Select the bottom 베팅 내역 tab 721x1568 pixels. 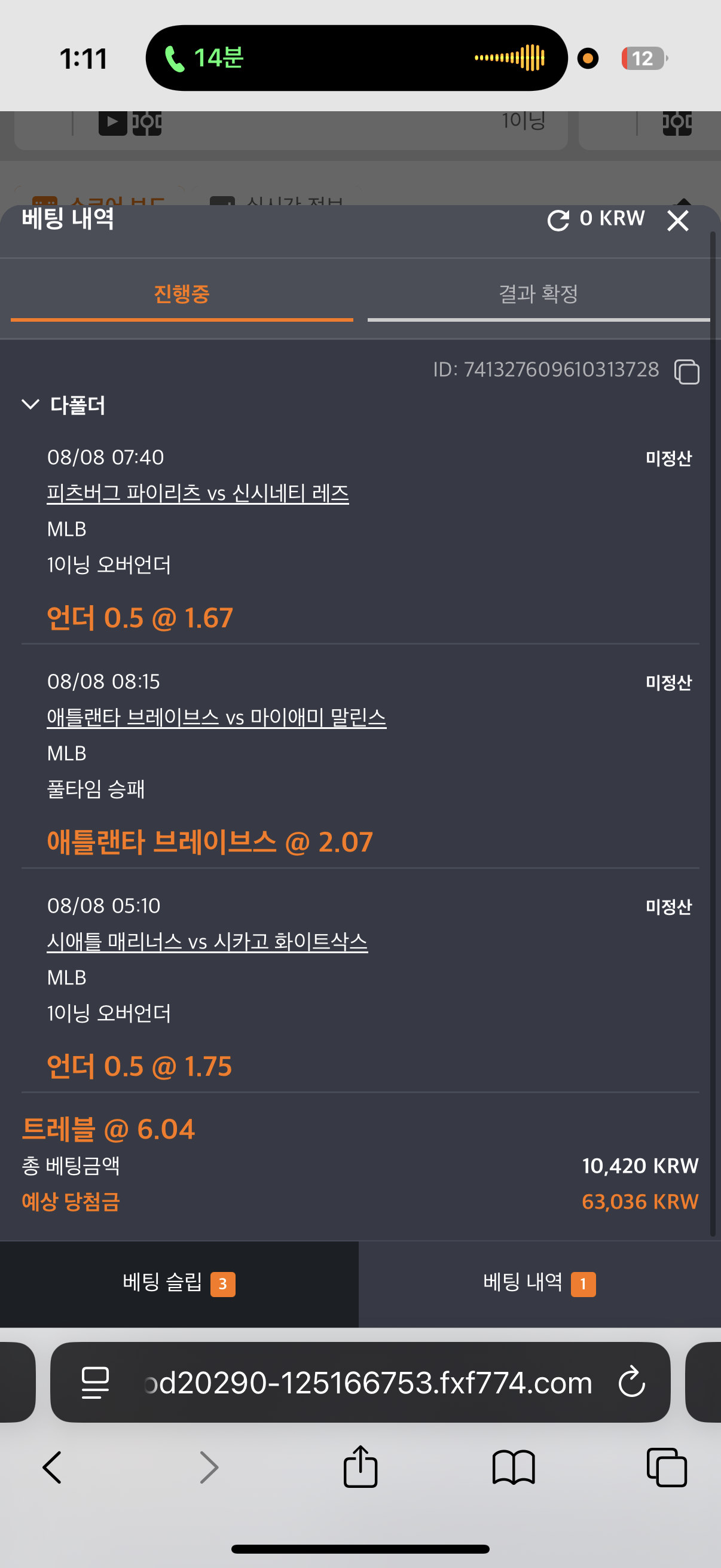point(540,1283)
